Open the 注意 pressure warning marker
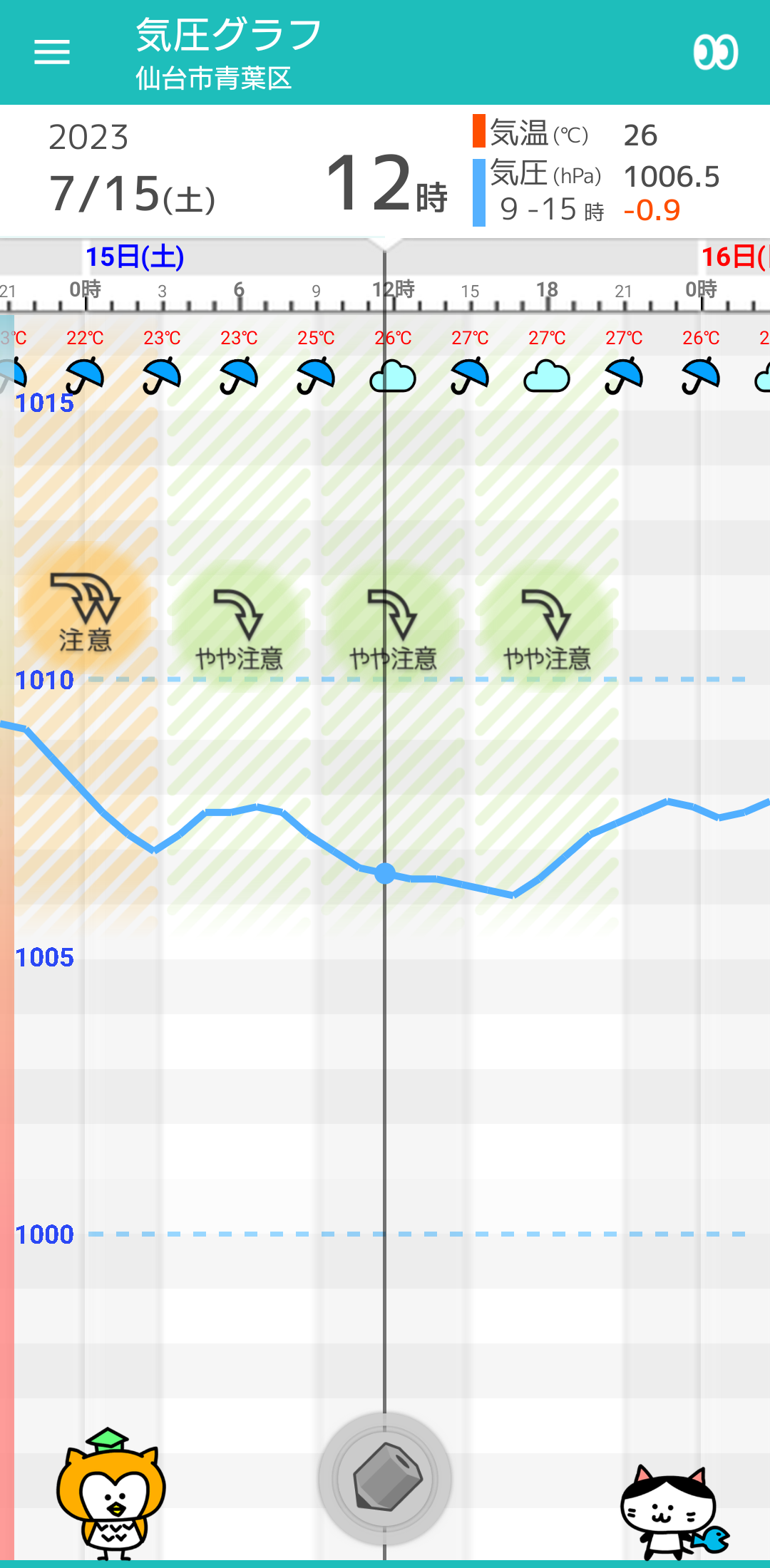 [x=85, y=613]
